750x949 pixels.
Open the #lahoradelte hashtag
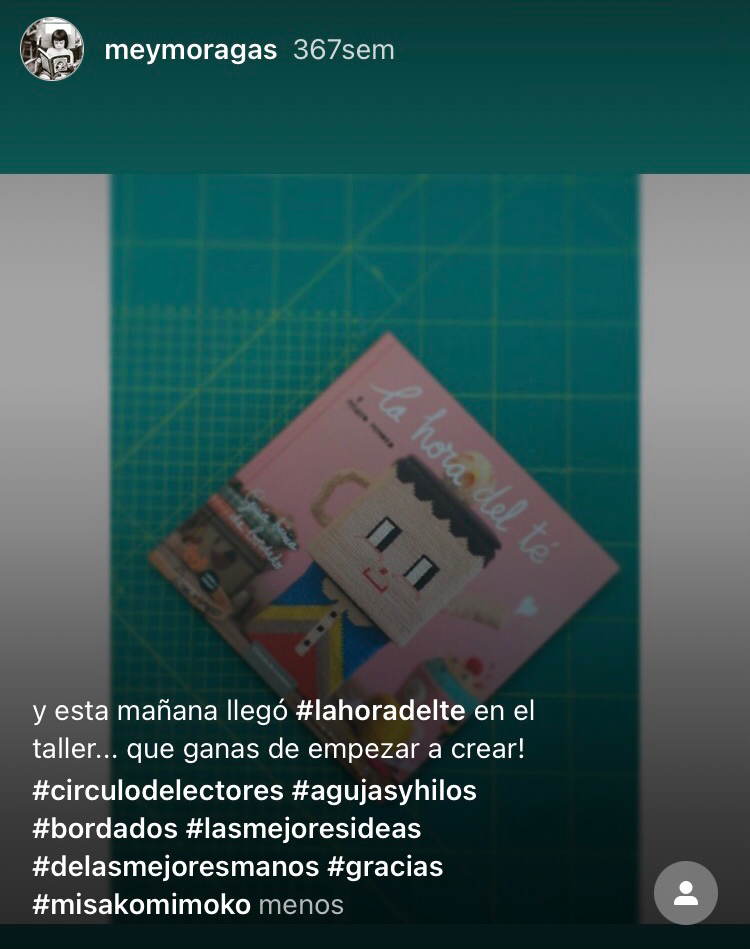[380, 713]
